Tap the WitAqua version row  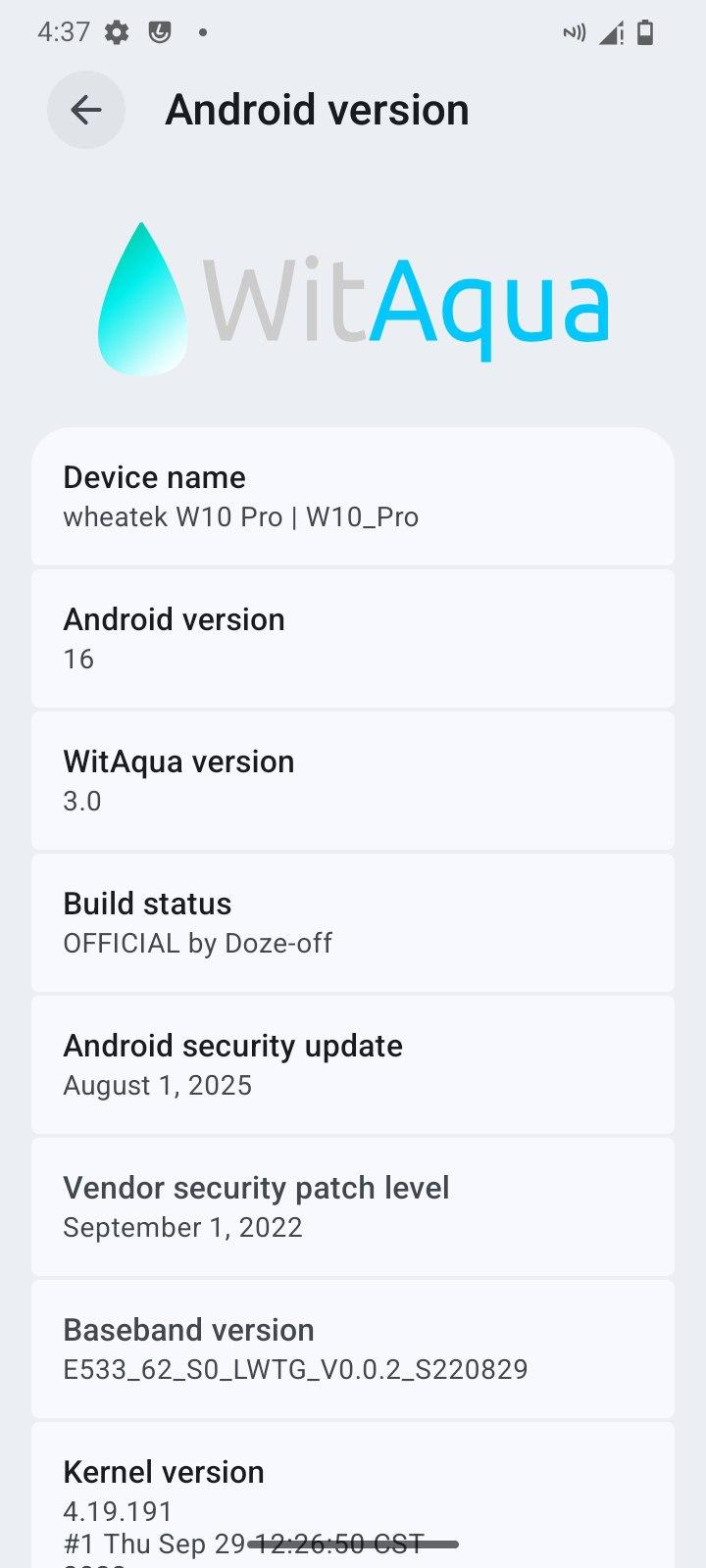353,781
